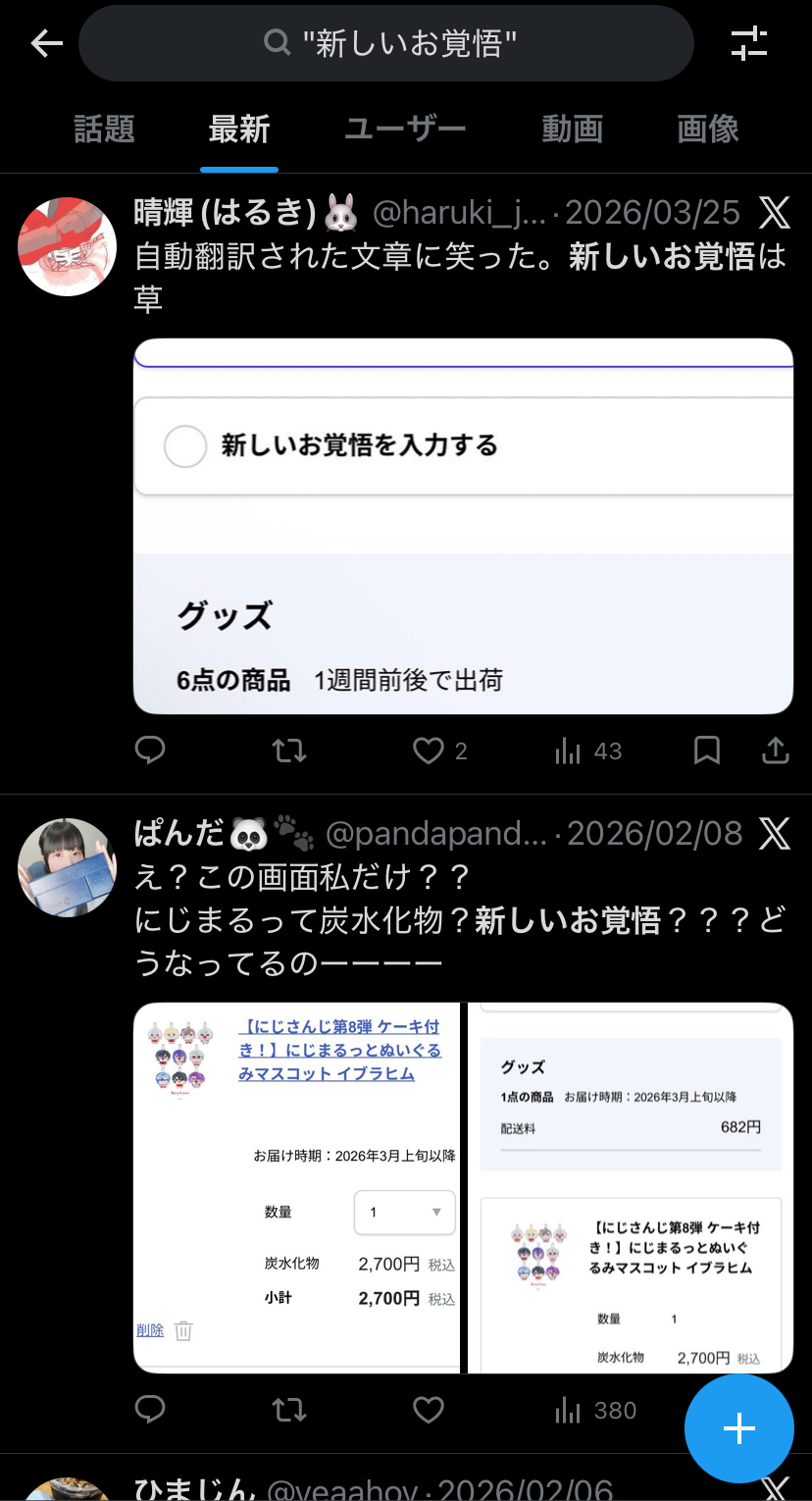Viewport: 812px width, 1501px height.
Task: Go back with the arrow icon
Action: [46, 43]
